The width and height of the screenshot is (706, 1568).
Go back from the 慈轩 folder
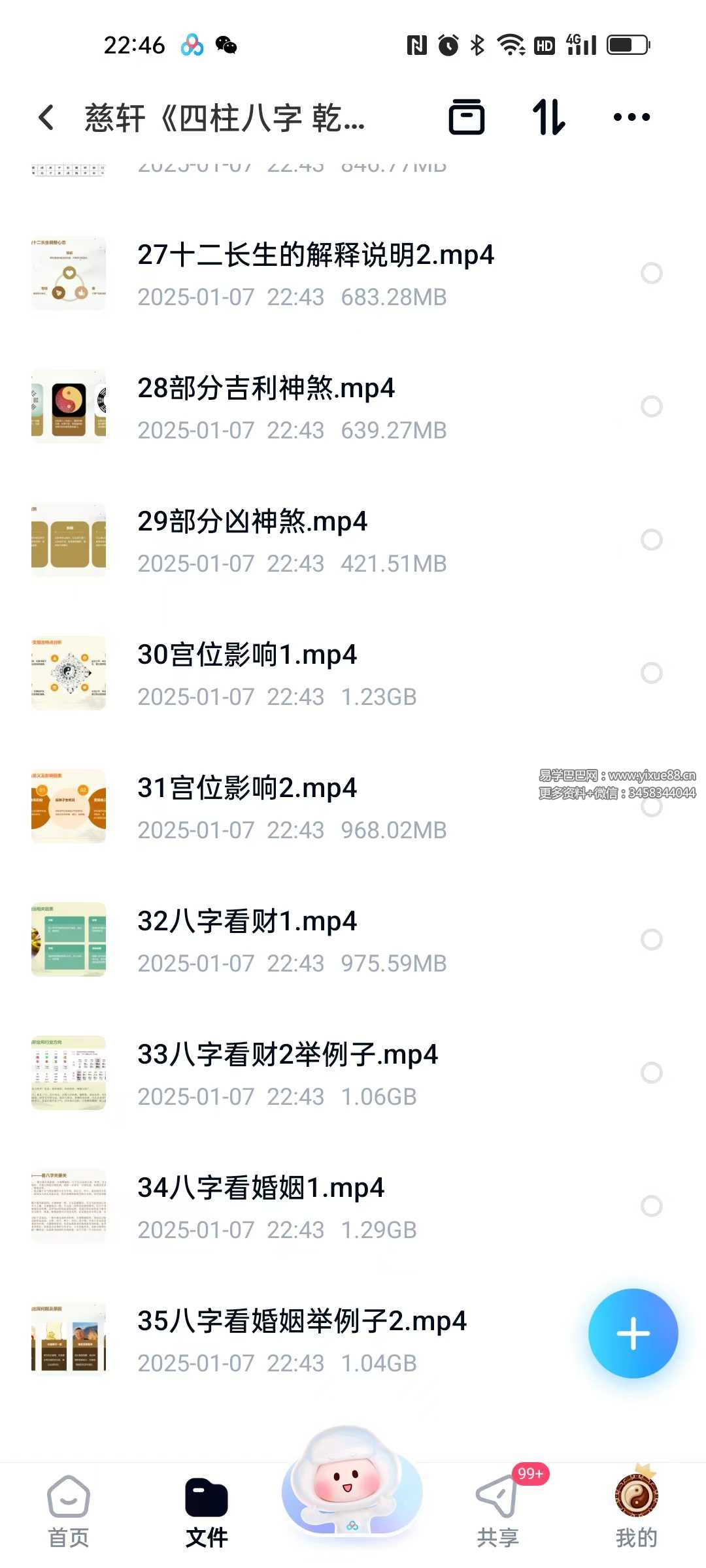(46, 118)
